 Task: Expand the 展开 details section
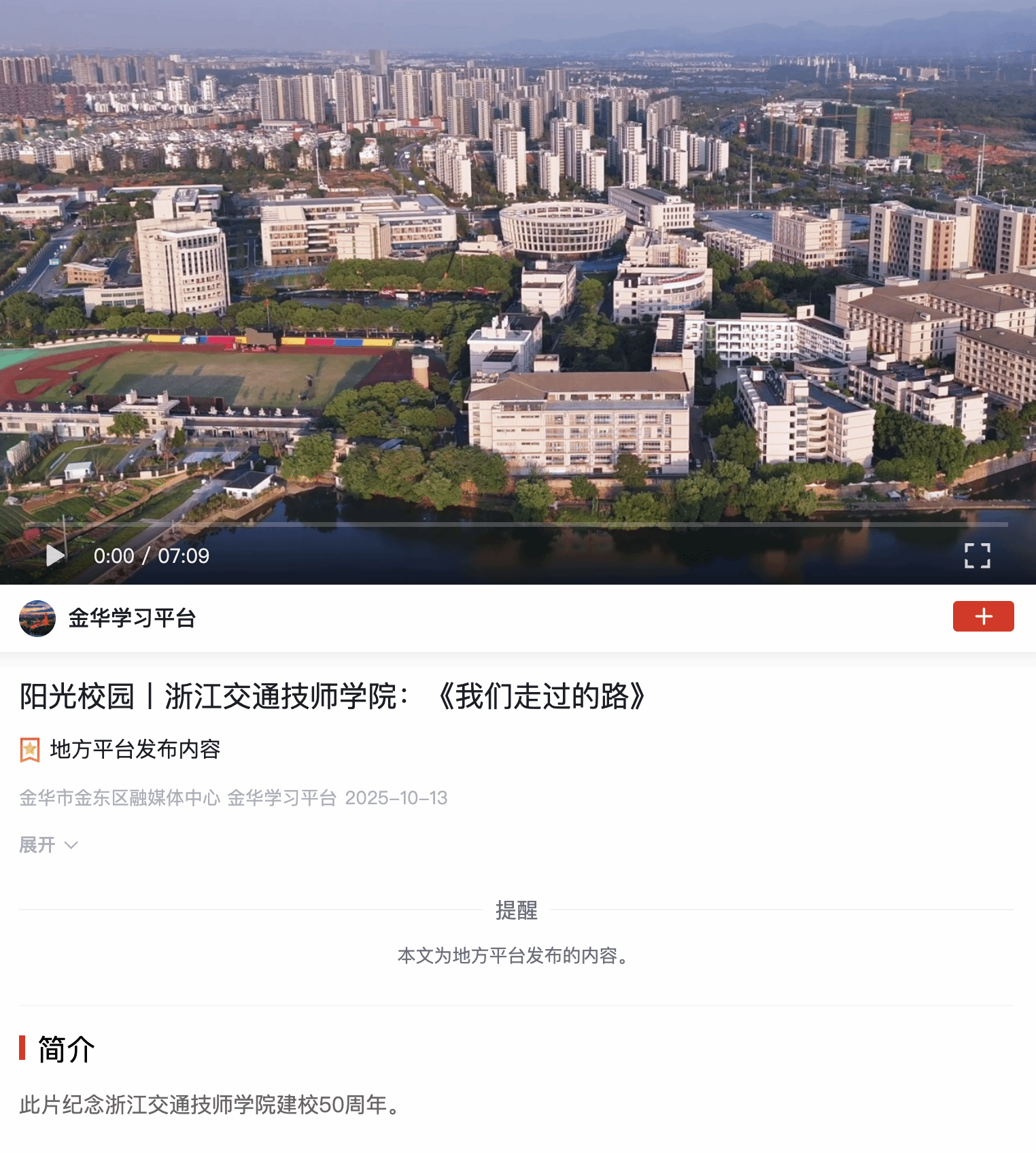(x=48, y=844)
